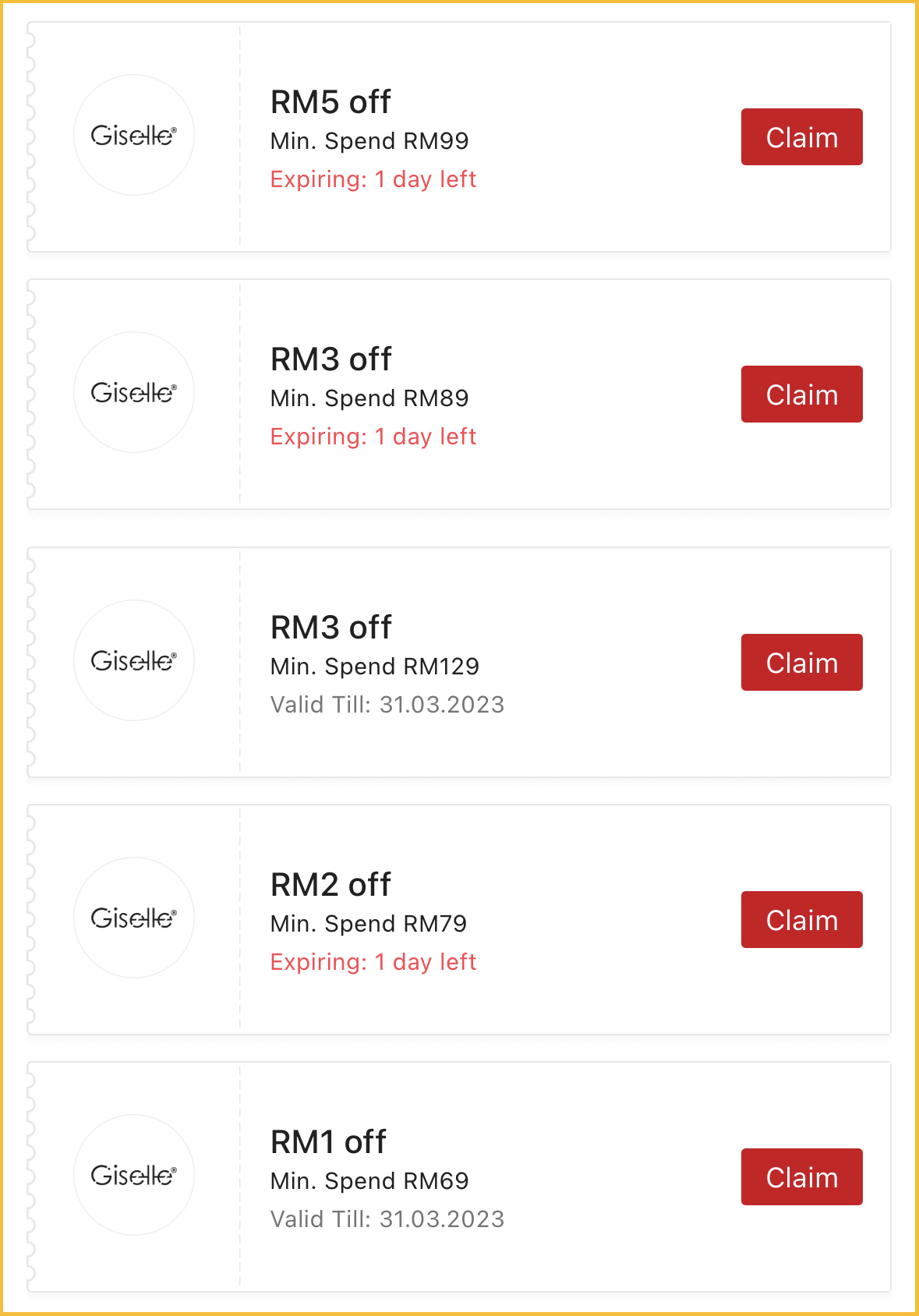Viewport: 919px width, 1316px height.
Task: Claim the RM1 off voucher
Action: click(x=801, y=1177)
